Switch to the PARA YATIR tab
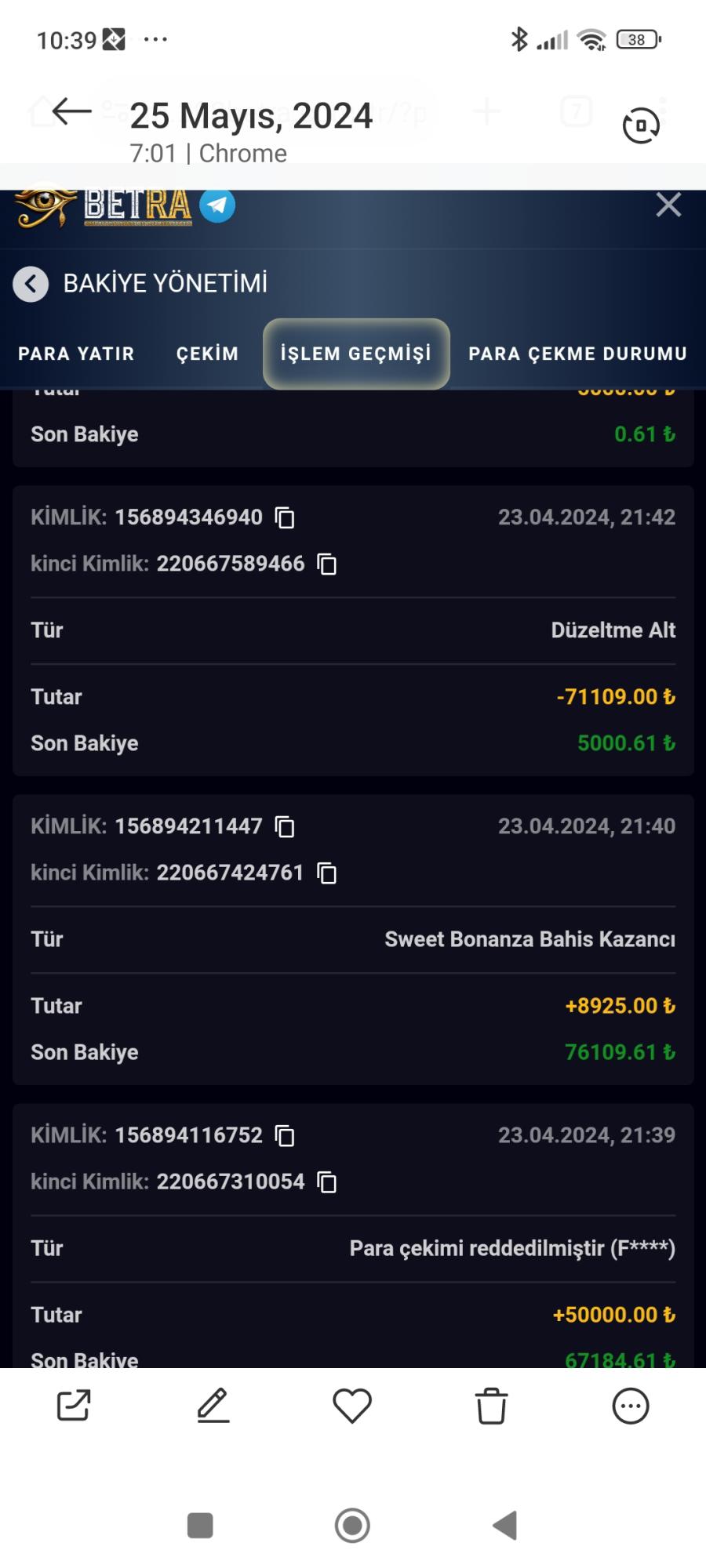Image resolution: width=706 pixels, height=1568 pixels. point(75,354)
